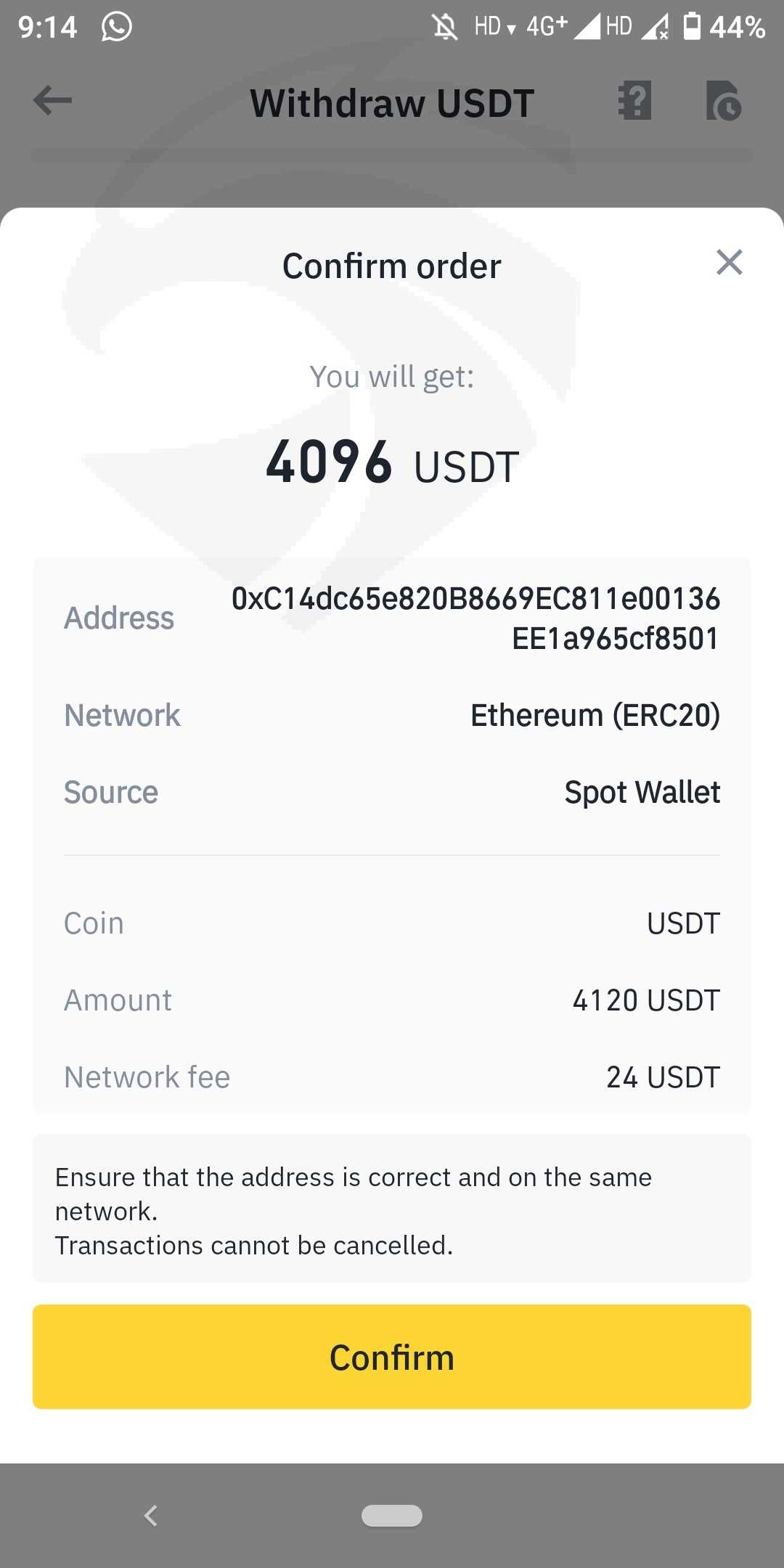Viewport: 784px width, 1568px height.
Task: Go back from Withdraw USDT screen
Action: click(x=52, y=100)
